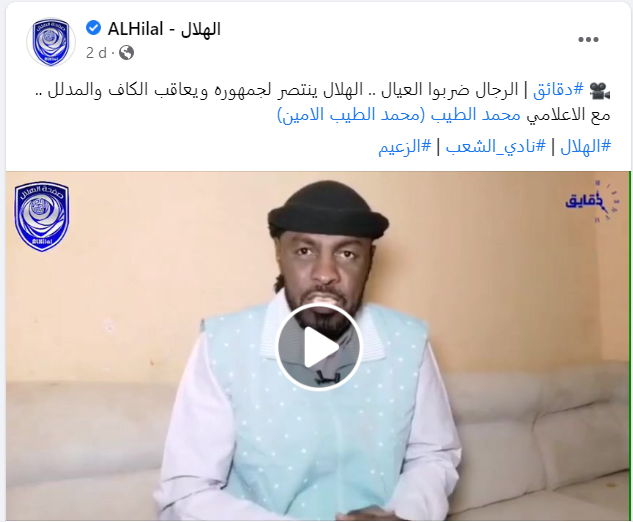
Task: Open the #الهلال hashtag
Action: pos(585,146)
